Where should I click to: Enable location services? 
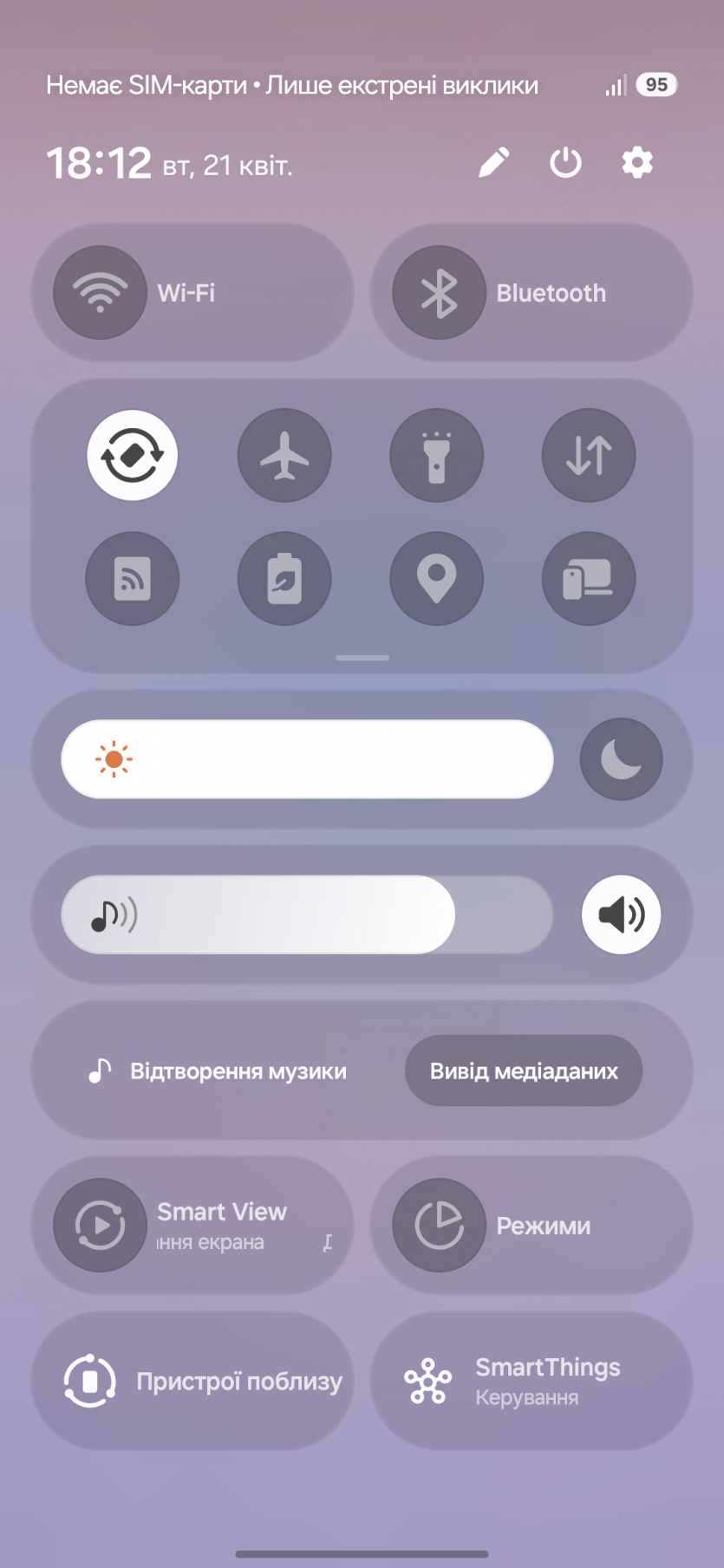[437, 578]
